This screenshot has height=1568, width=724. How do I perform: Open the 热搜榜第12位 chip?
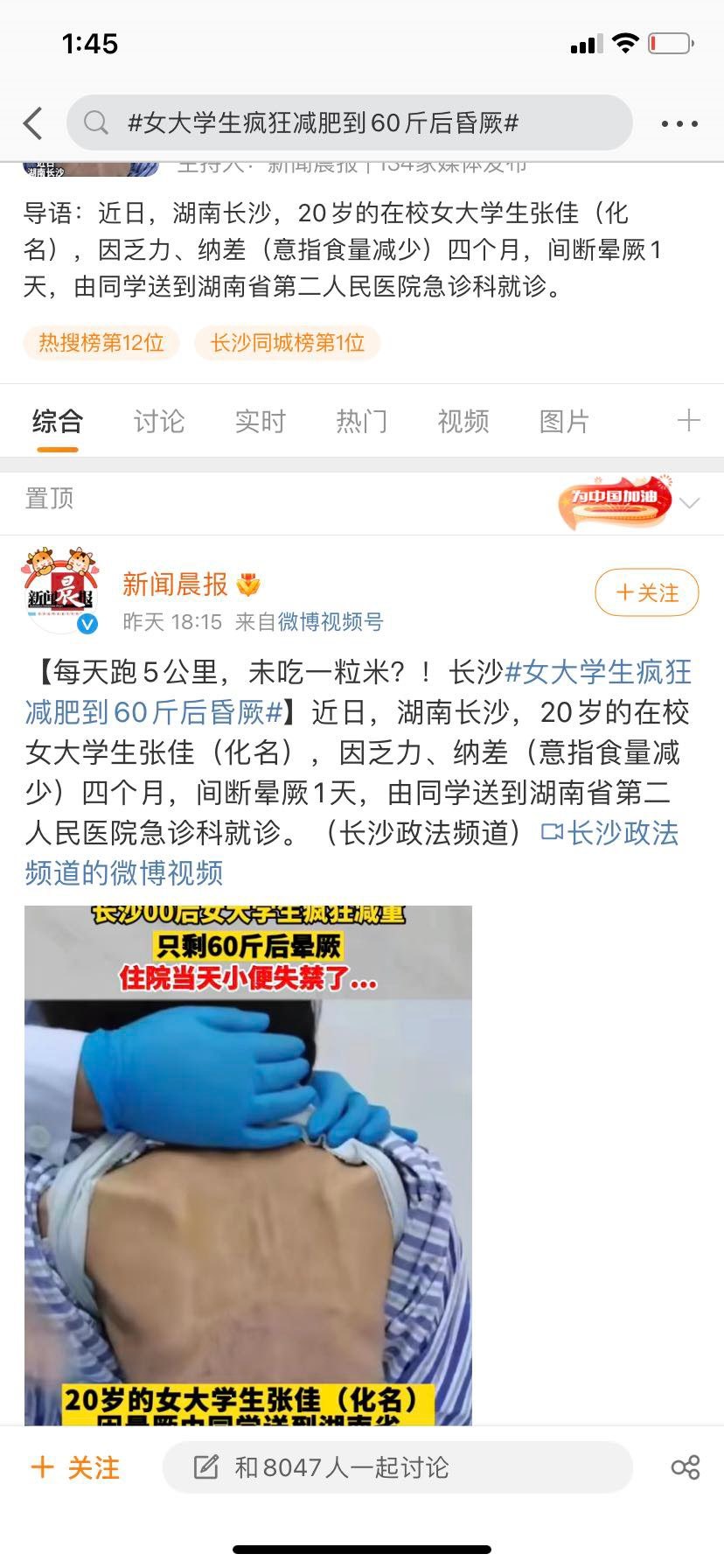(101, 342)
